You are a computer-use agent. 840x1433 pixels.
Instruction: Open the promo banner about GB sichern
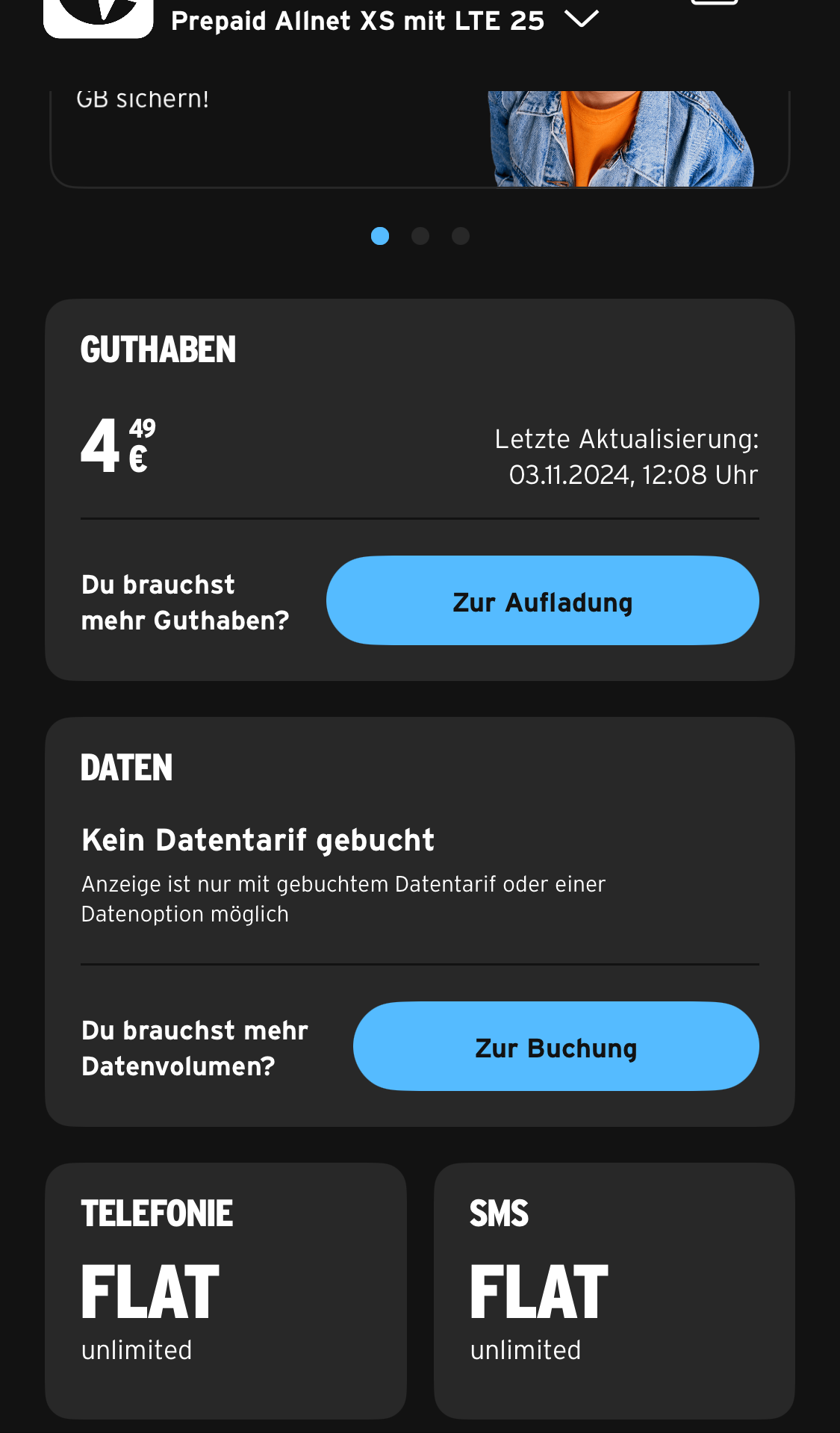click(x=420, y=139)
